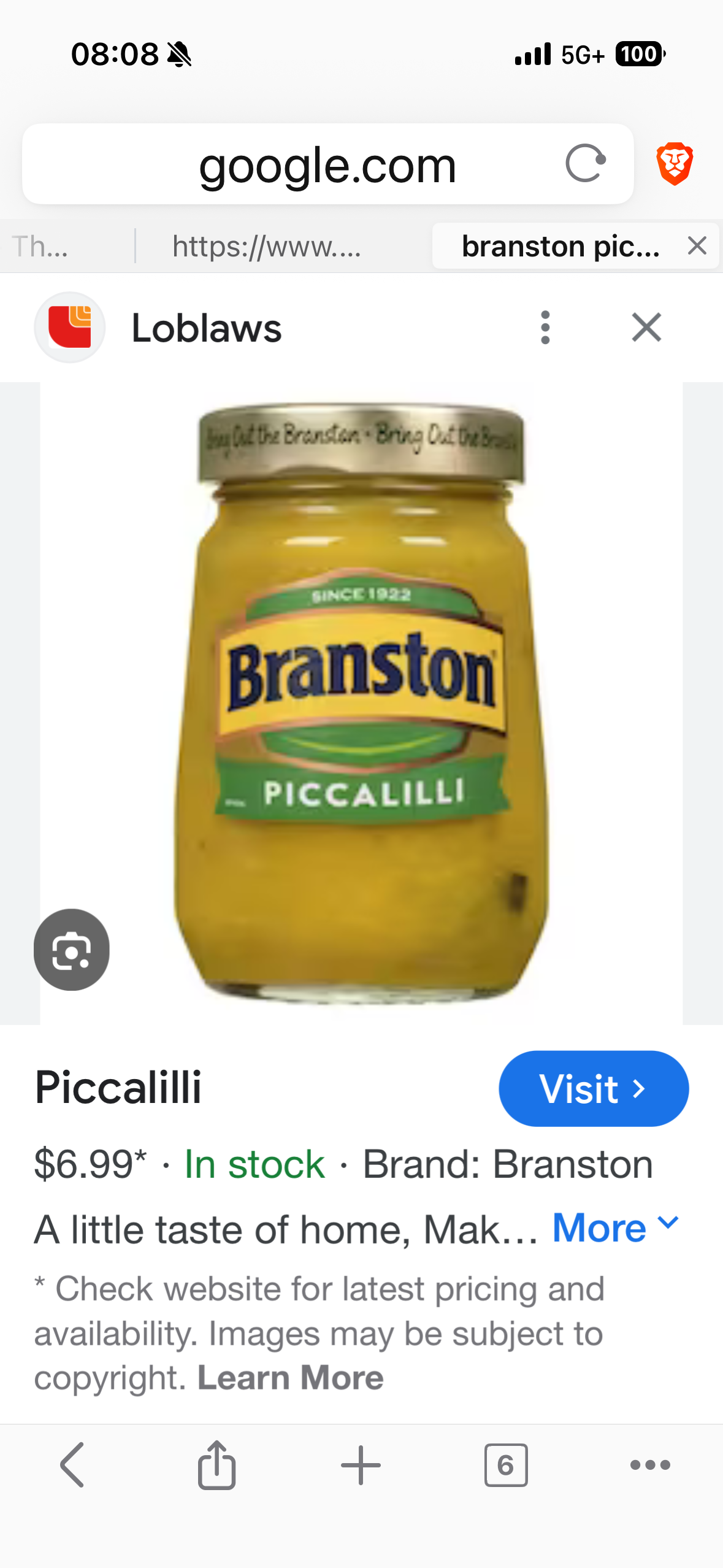Visit the Loblaws product page

click(x=593, y=1088)
